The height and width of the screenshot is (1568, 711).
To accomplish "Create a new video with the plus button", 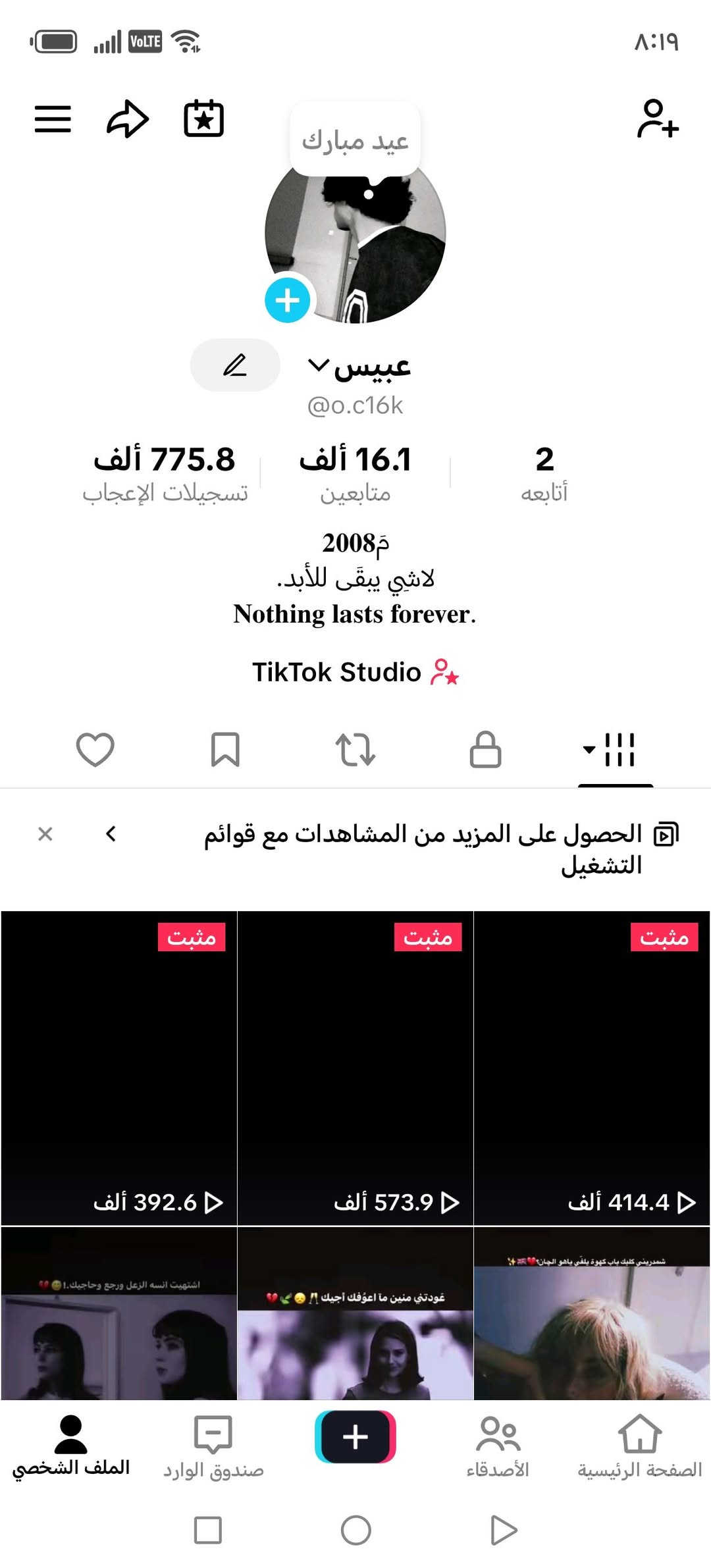I will [355, 1436].
